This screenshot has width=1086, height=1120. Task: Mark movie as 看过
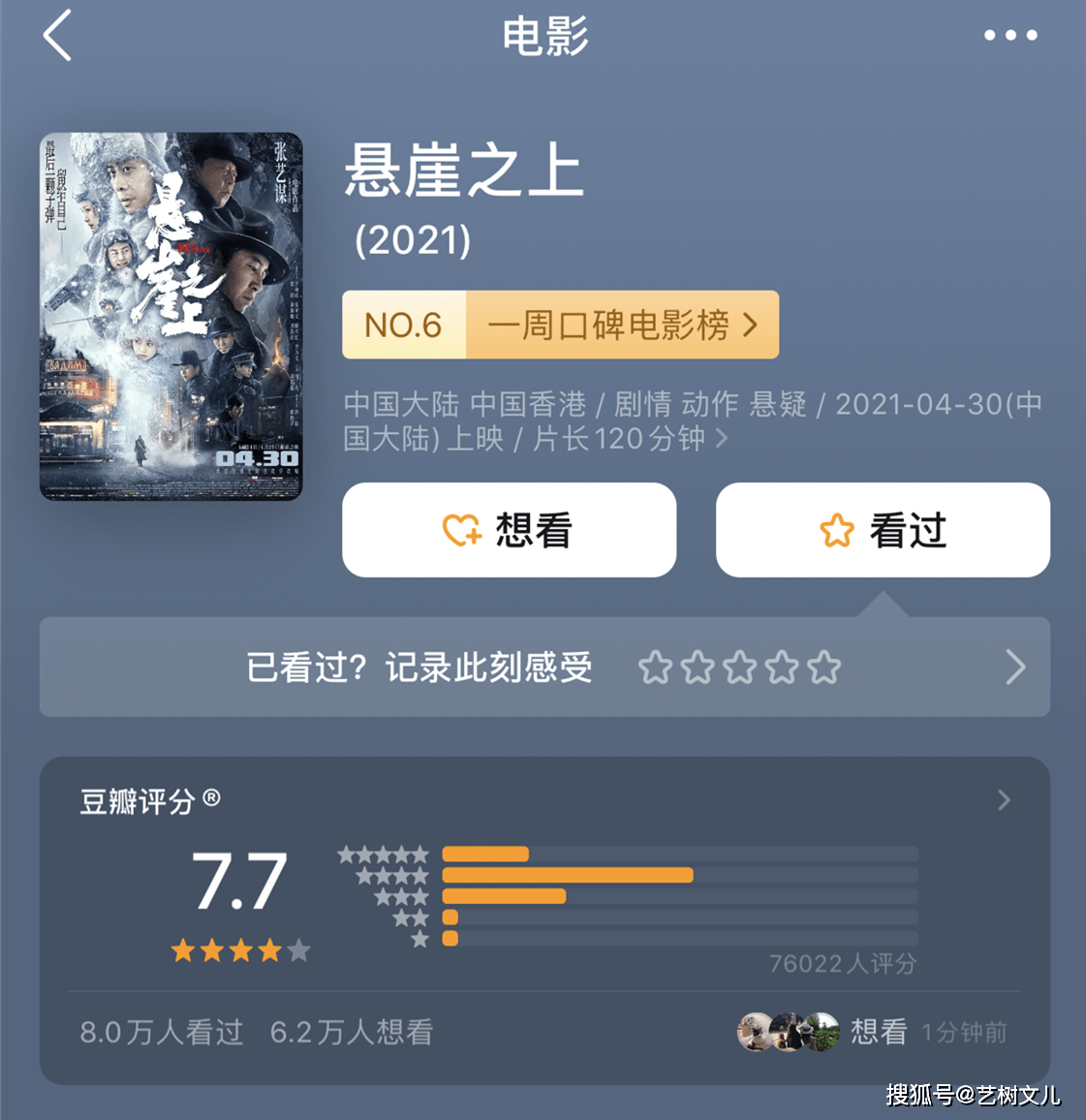(x=883, y=530)
